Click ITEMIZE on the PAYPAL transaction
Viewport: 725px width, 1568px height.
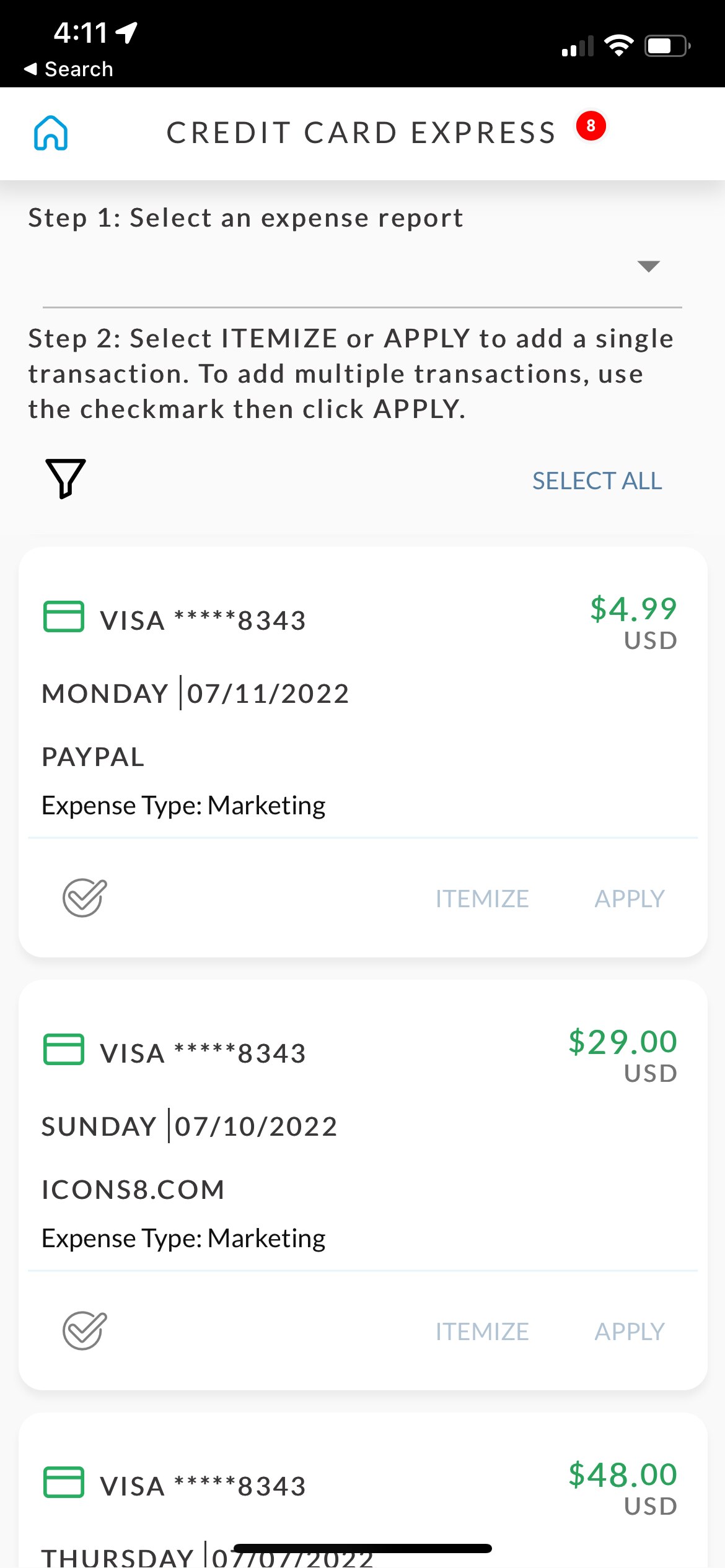click(481, 898)
